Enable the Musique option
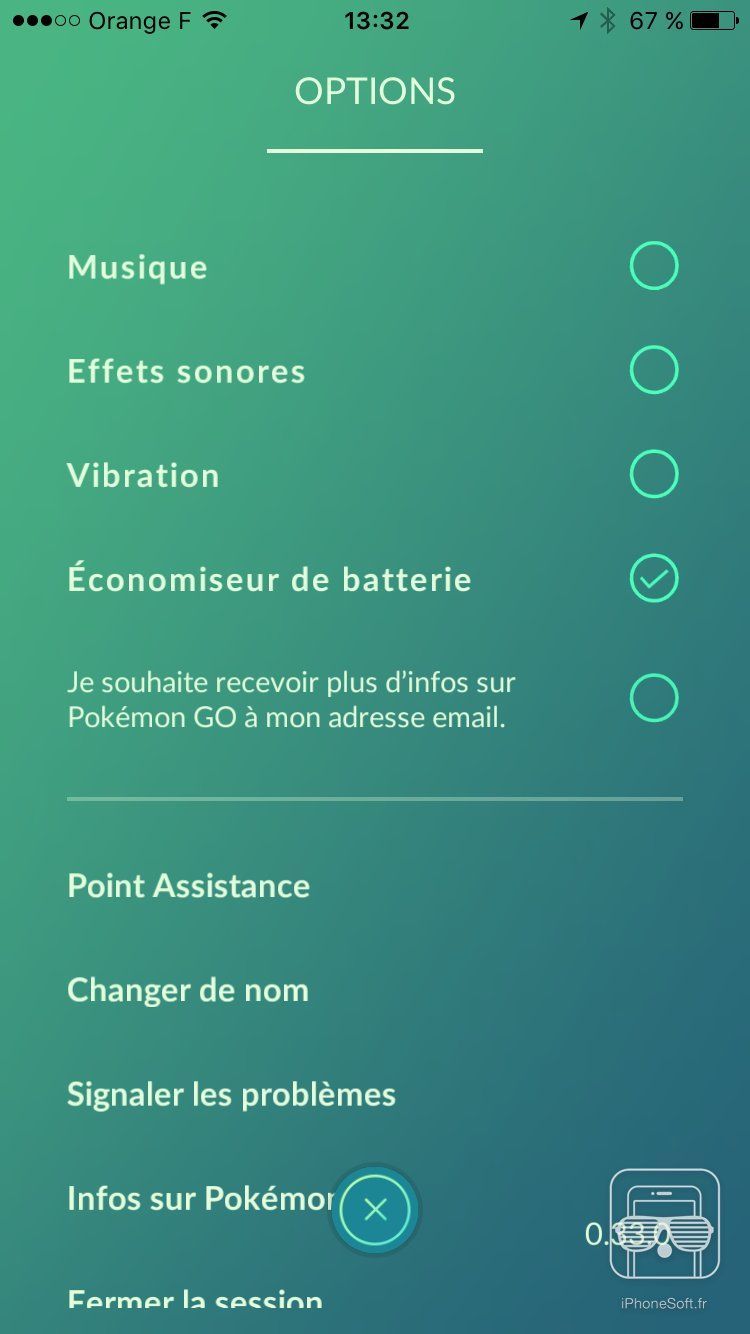Image resolution: width=750 pixels, height=1334 pixels. (654, 267)
